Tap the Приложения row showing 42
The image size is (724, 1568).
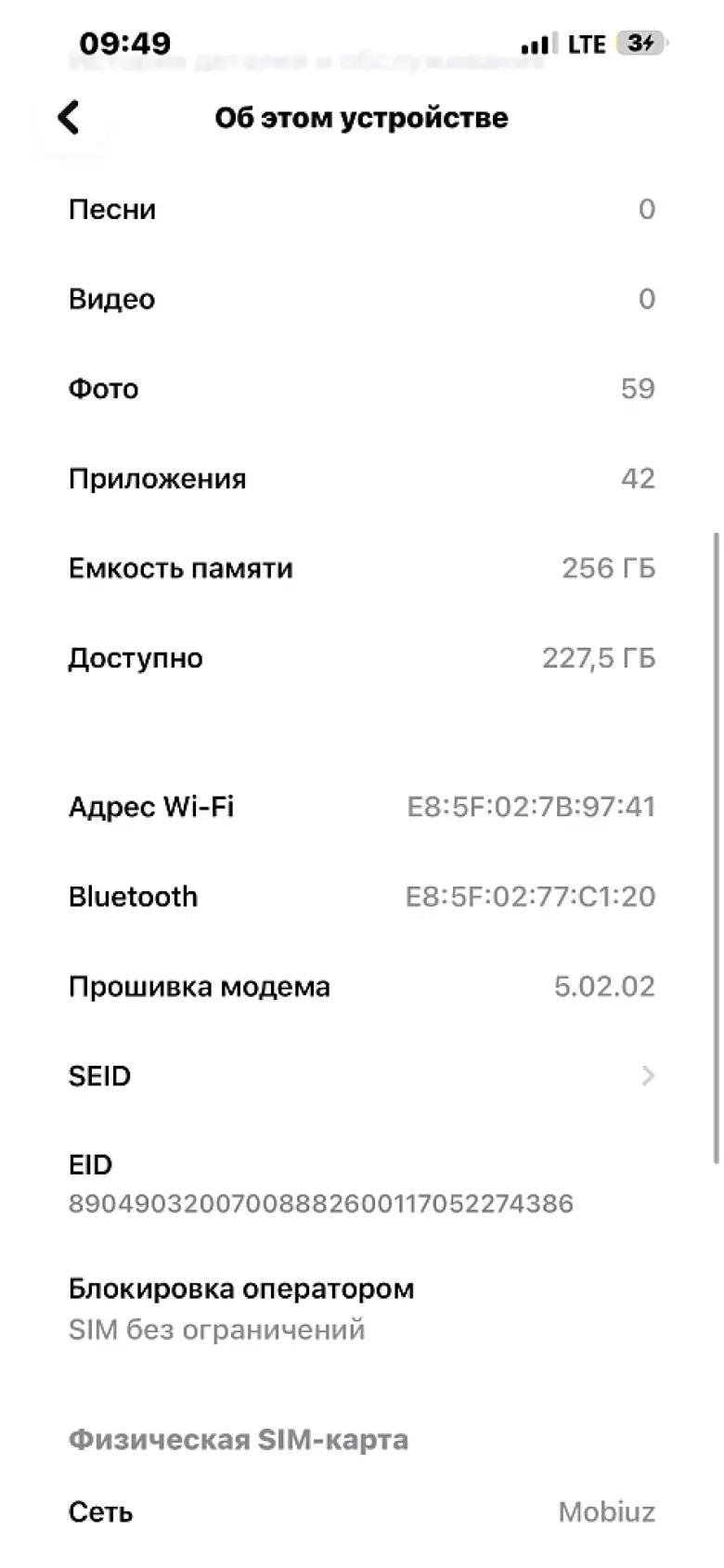point(362,478)
